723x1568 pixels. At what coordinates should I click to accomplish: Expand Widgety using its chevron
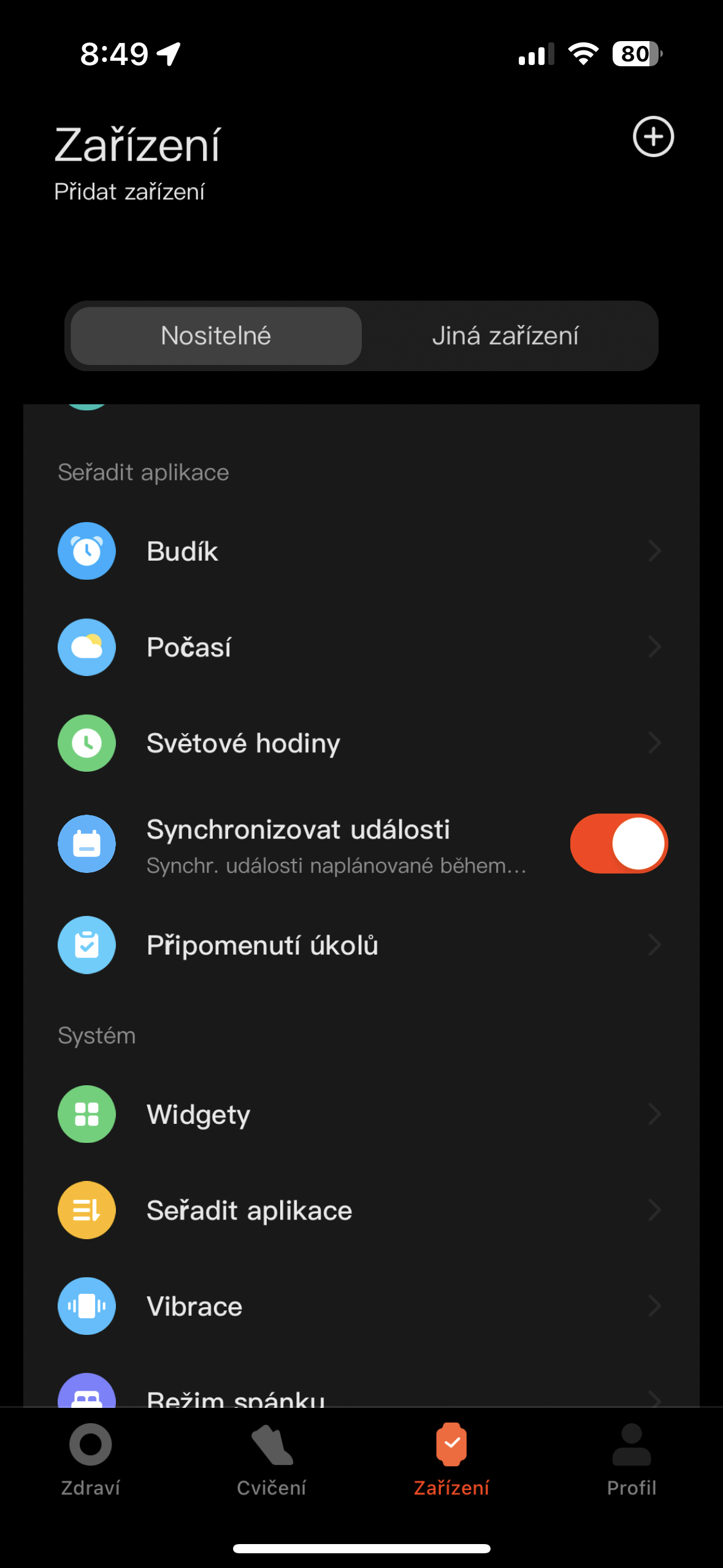(655, 1114)
